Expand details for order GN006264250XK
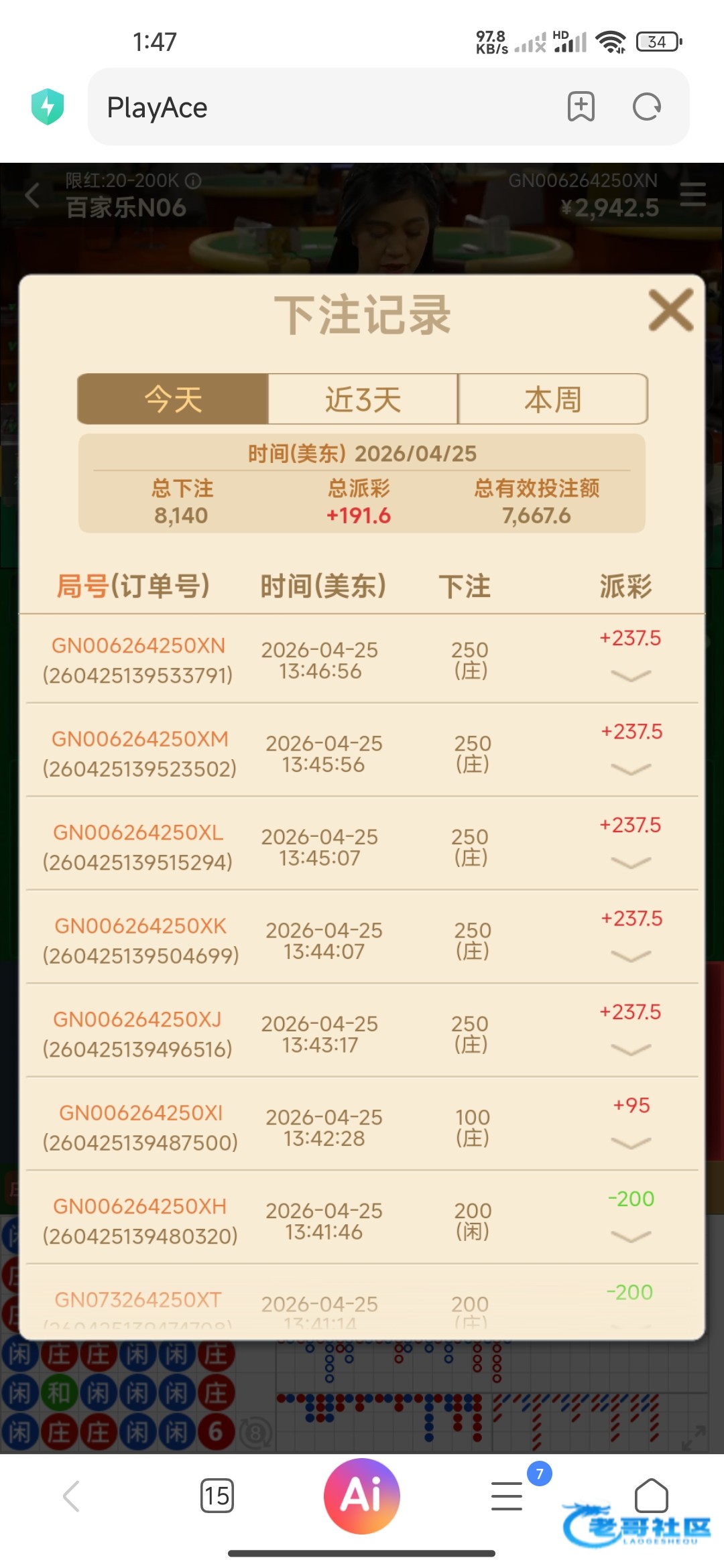The width and height of the screenshot is (724, 1568). pos(631,956)
